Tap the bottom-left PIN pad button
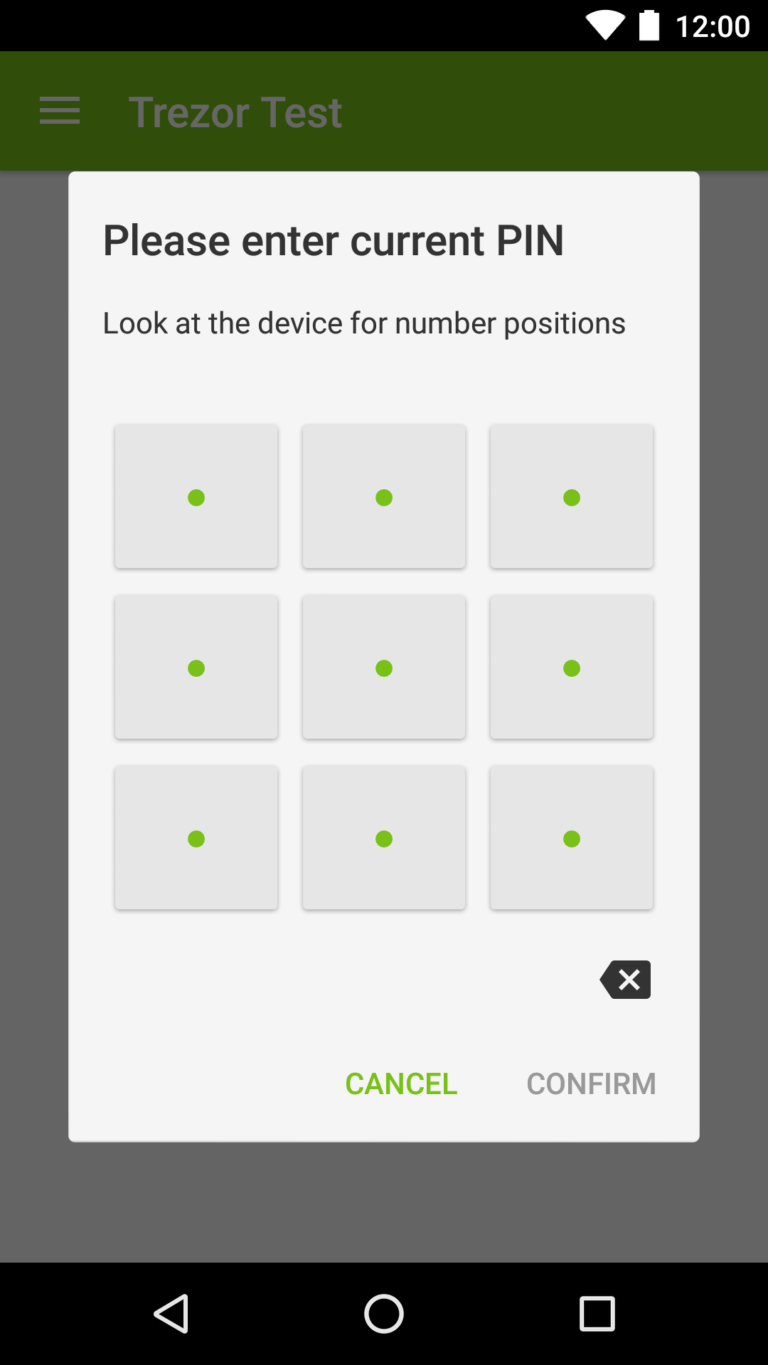The image size is (768, 1365). pyautogui.click(x=196, y=839)
